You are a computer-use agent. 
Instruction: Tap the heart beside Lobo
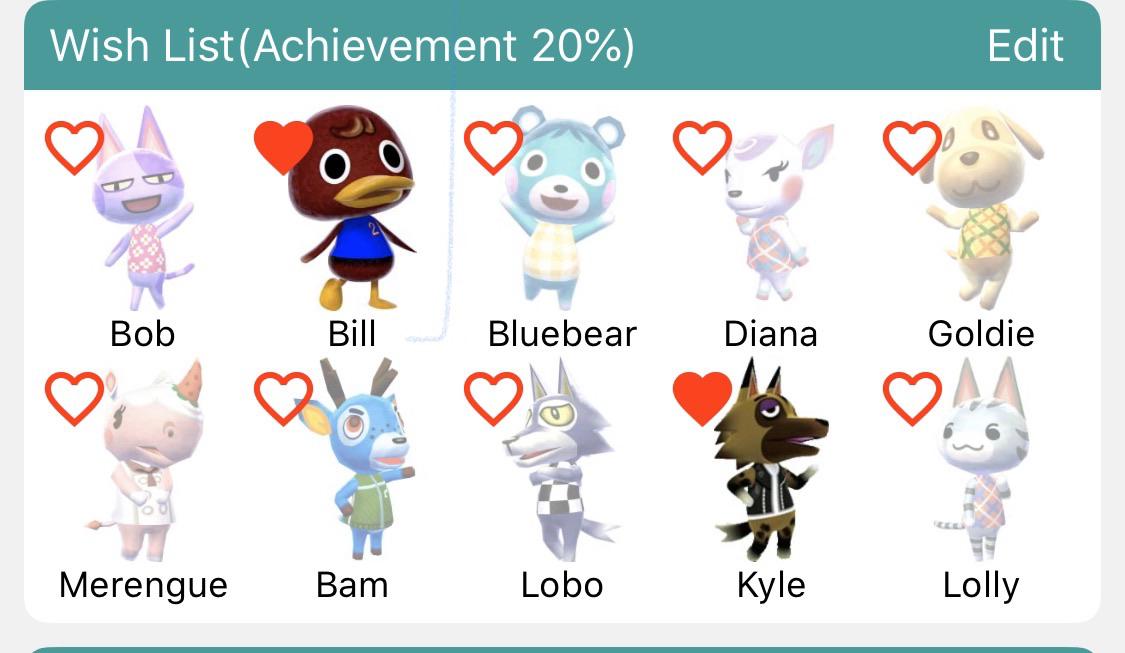(x=493, y=398)
